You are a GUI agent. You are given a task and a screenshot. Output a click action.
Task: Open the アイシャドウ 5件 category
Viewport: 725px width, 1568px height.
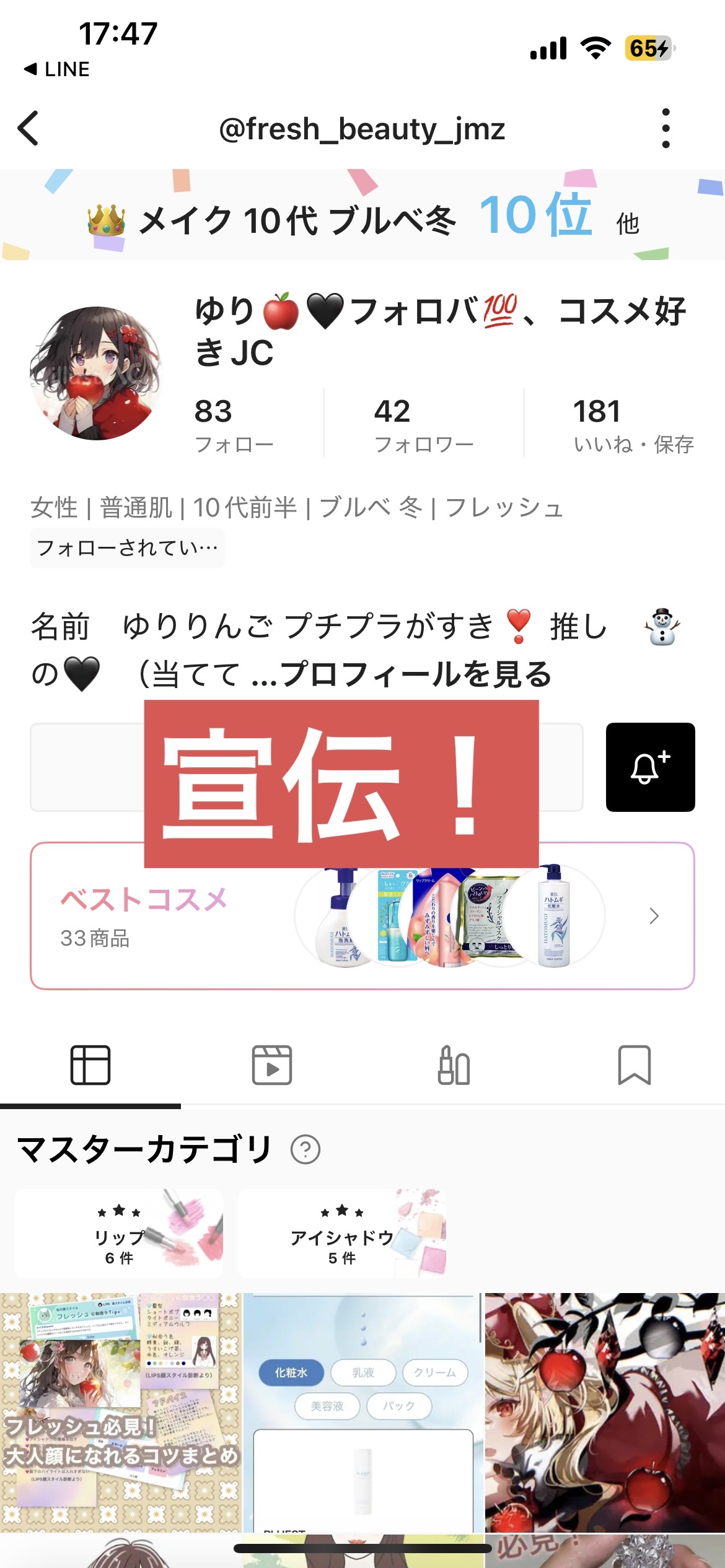tap(342, 1232)
